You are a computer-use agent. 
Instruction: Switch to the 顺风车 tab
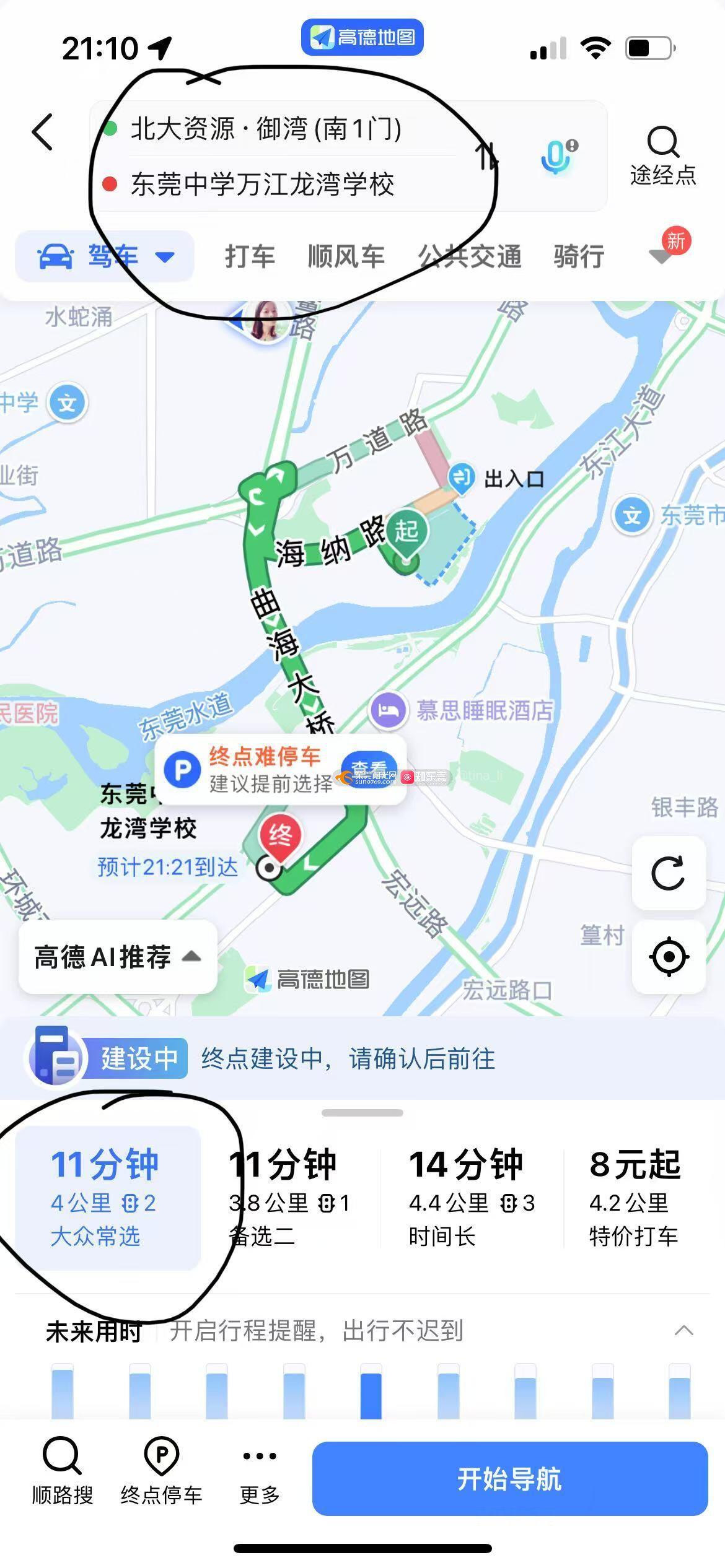(346, 256)
